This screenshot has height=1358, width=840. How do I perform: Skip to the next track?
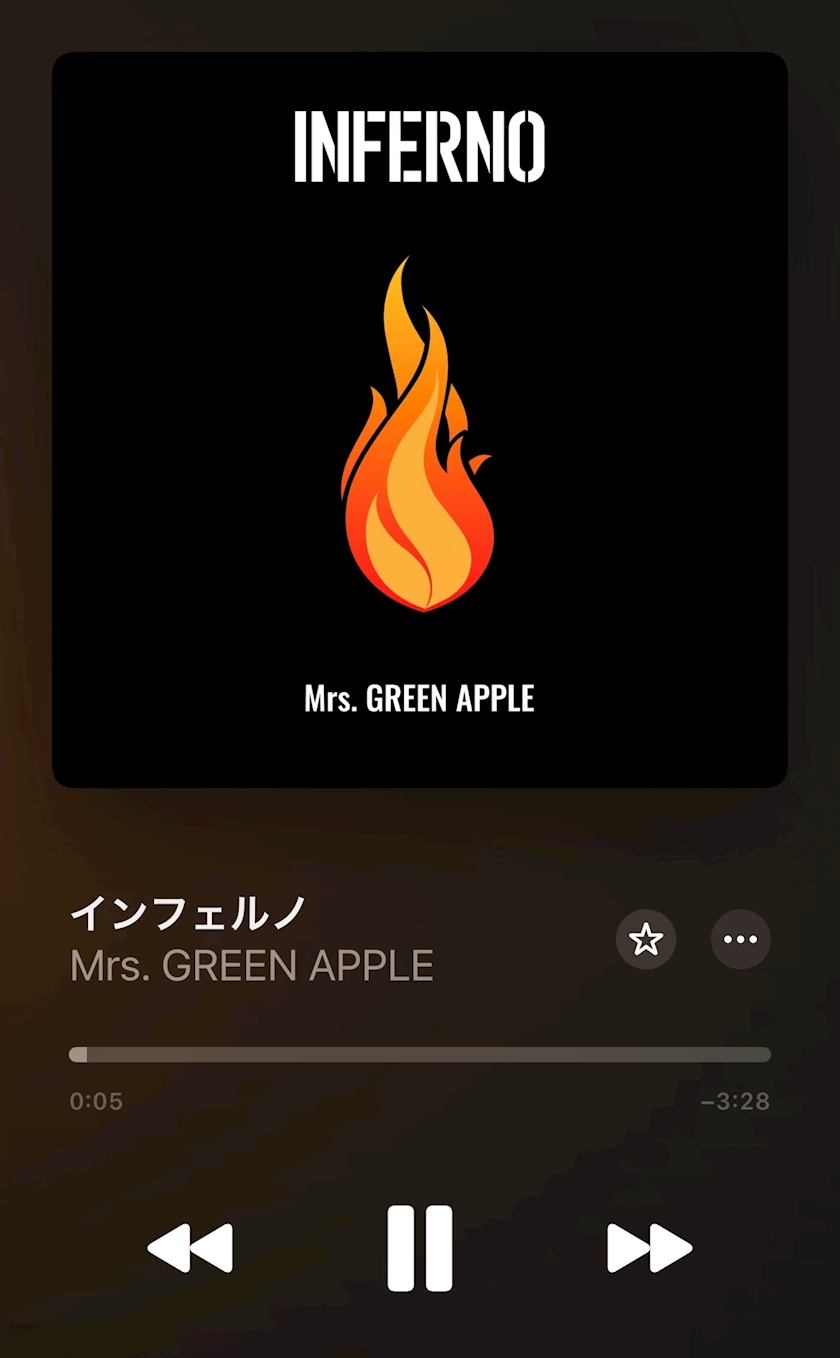(x=650, y=1248)
